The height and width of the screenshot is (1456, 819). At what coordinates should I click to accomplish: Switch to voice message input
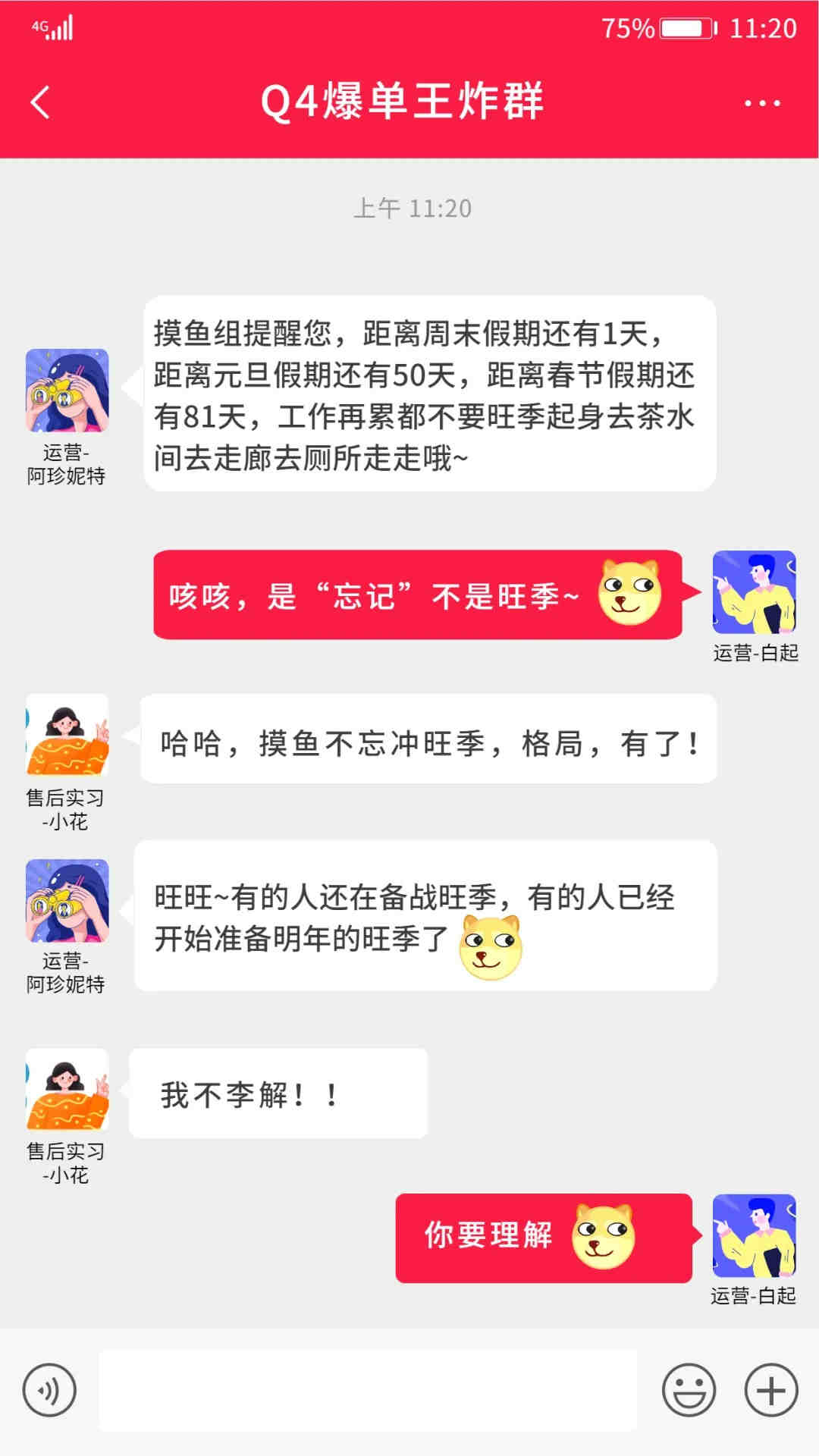tap(49, 1390)
